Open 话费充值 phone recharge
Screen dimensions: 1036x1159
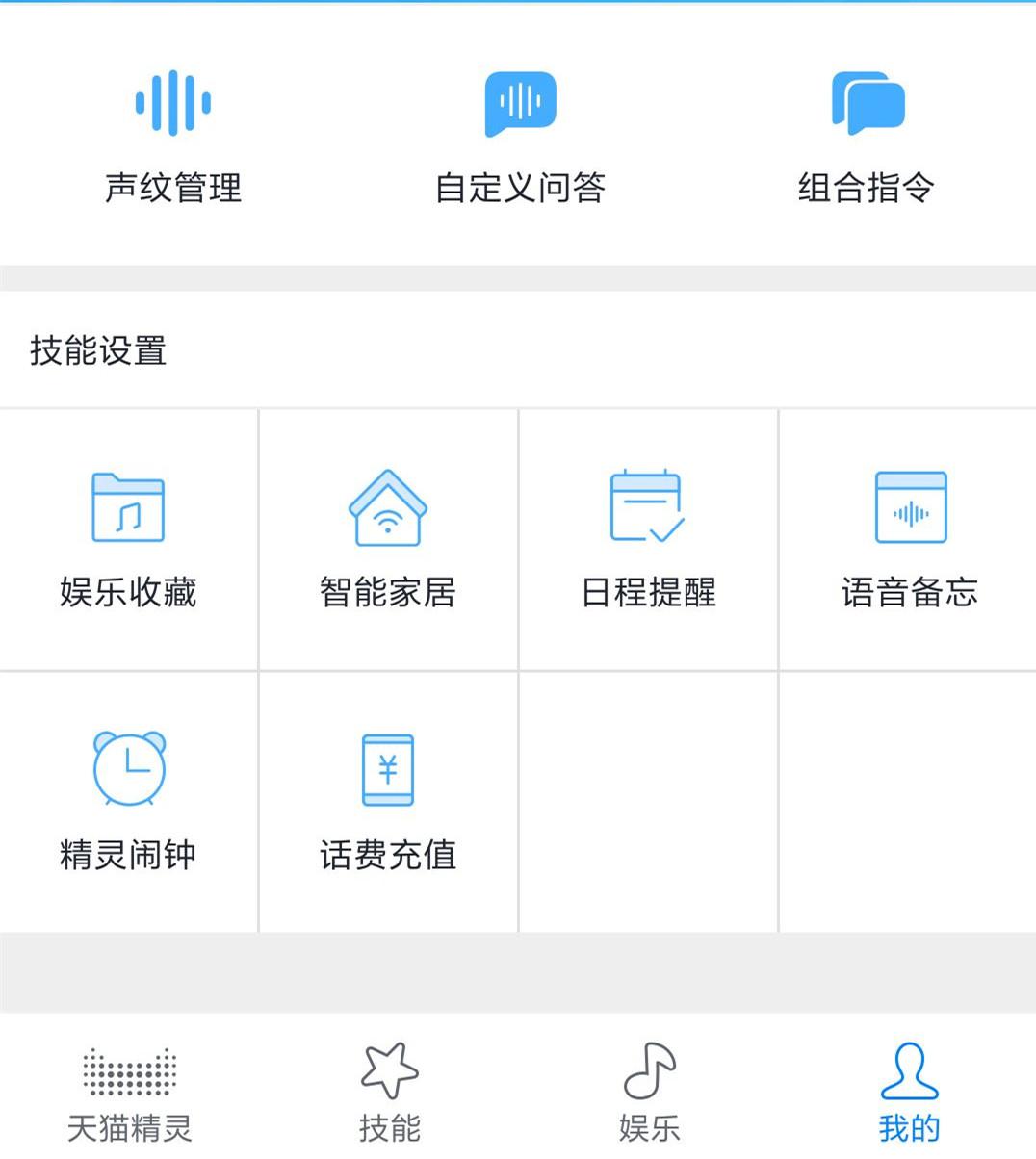coord(388,799)
